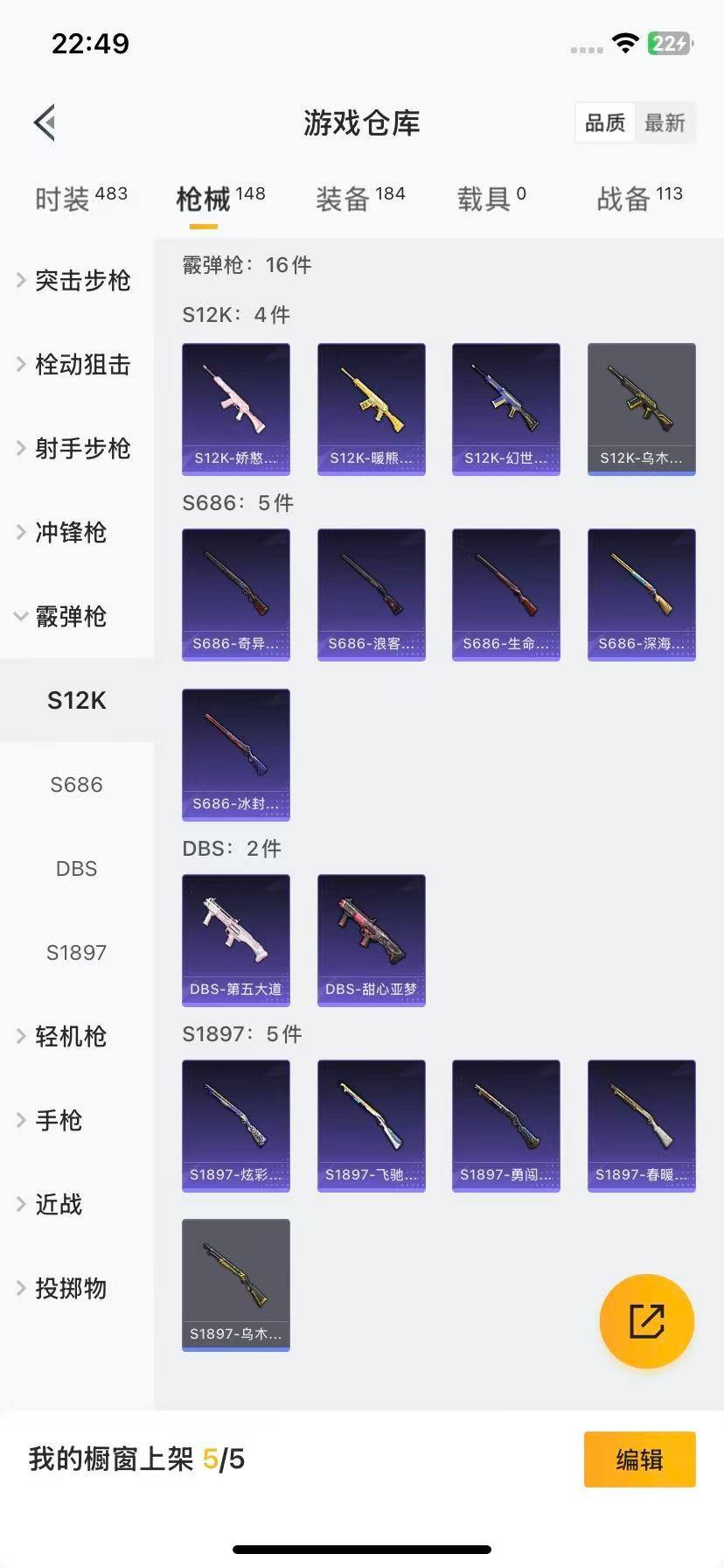Jump to DBS in the side list

[x=76, y=869]
